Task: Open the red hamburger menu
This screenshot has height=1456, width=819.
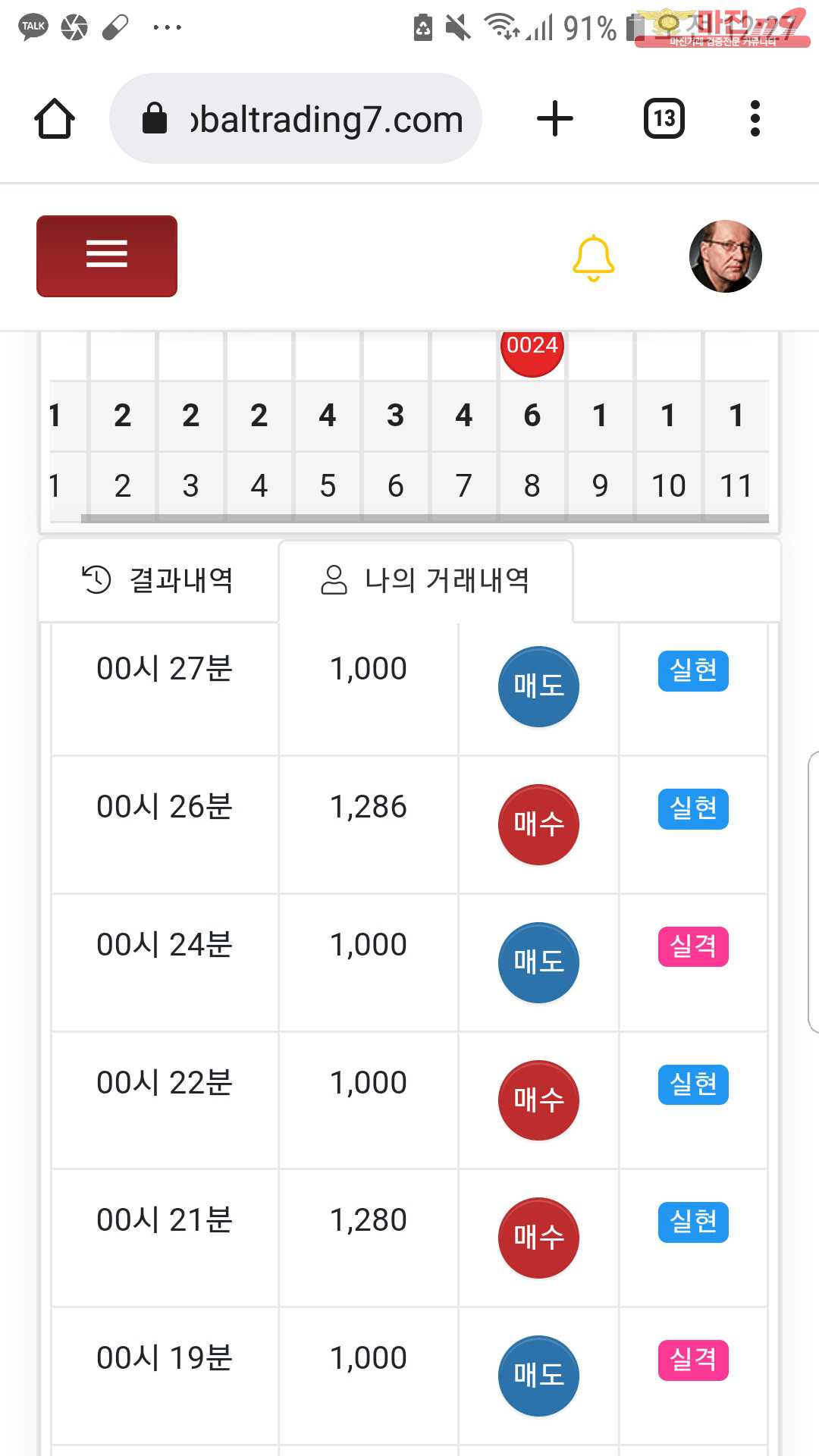Action: click(107, 256)
